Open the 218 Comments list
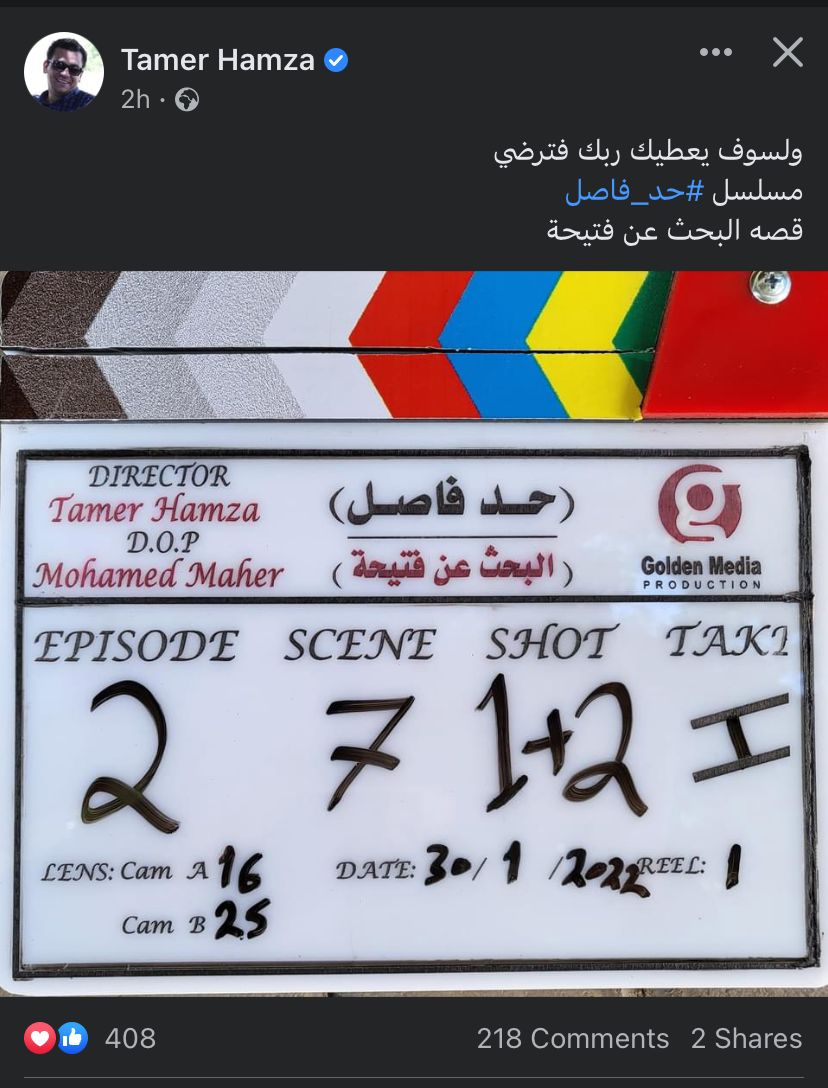The height and width of the screenshot is (1088, 828). pyautogui.click(x=572, y=1038)
